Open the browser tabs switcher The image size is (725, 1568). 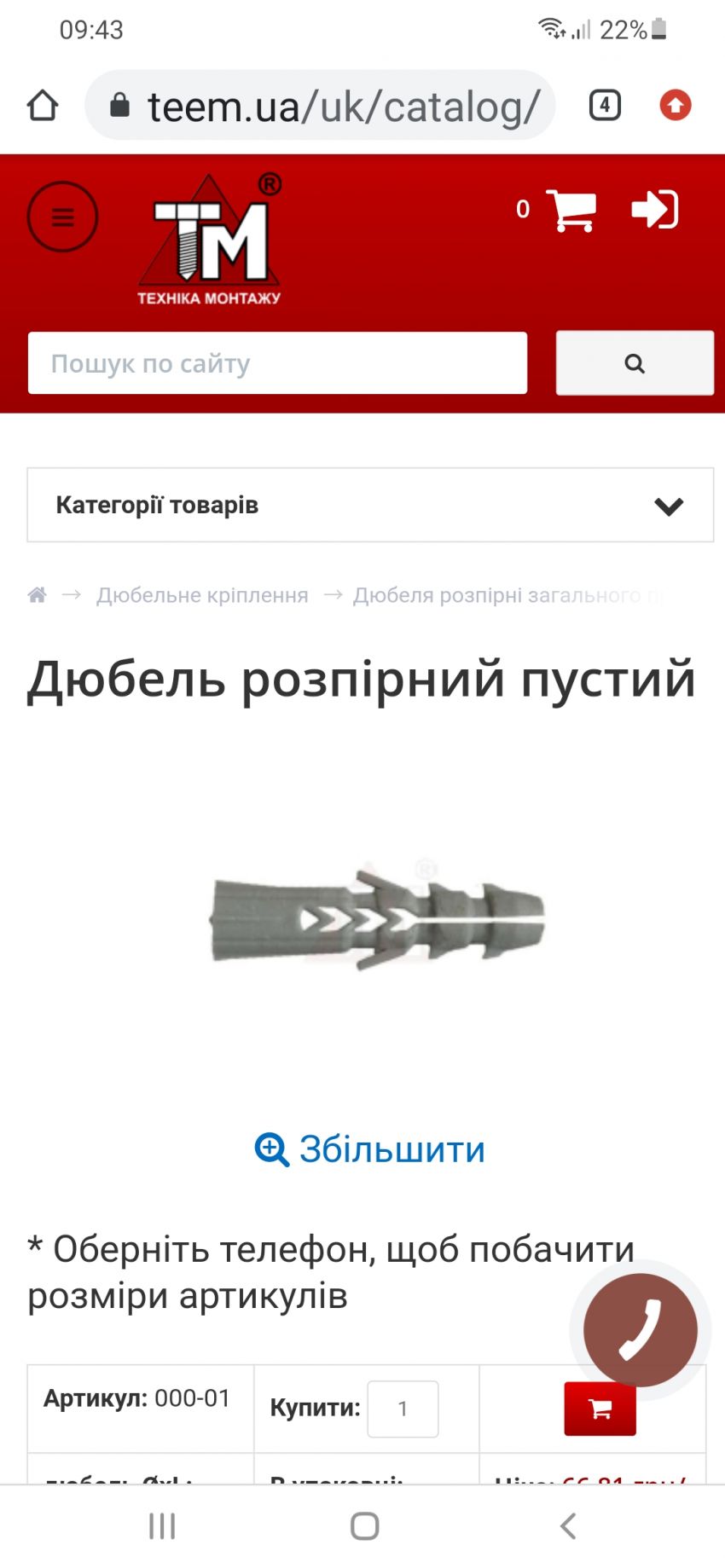pos(605,106)
